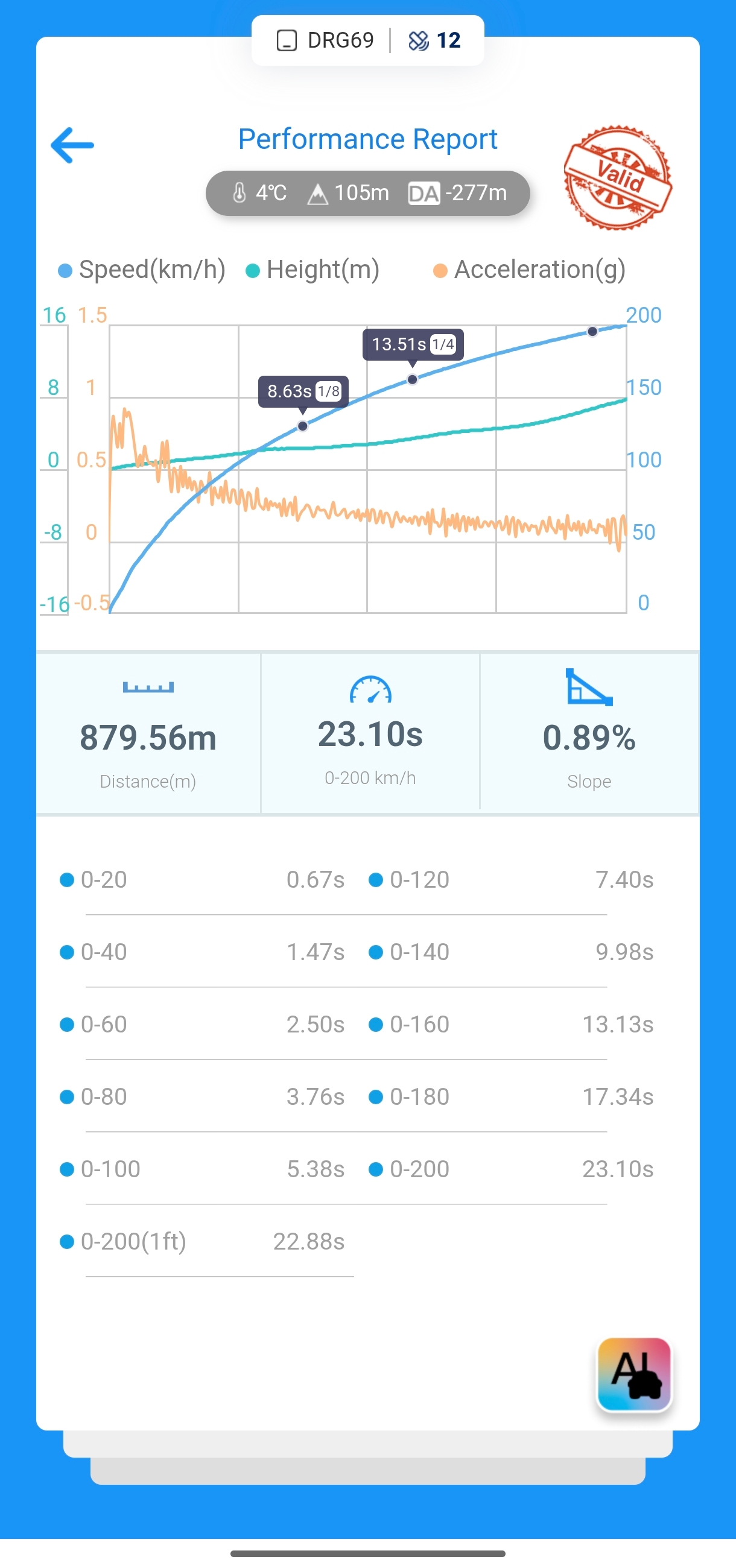The width and height of the screenshot is (736, 1568).
Task: Go back using the blue arrow
Action: [x=72, y=145]
